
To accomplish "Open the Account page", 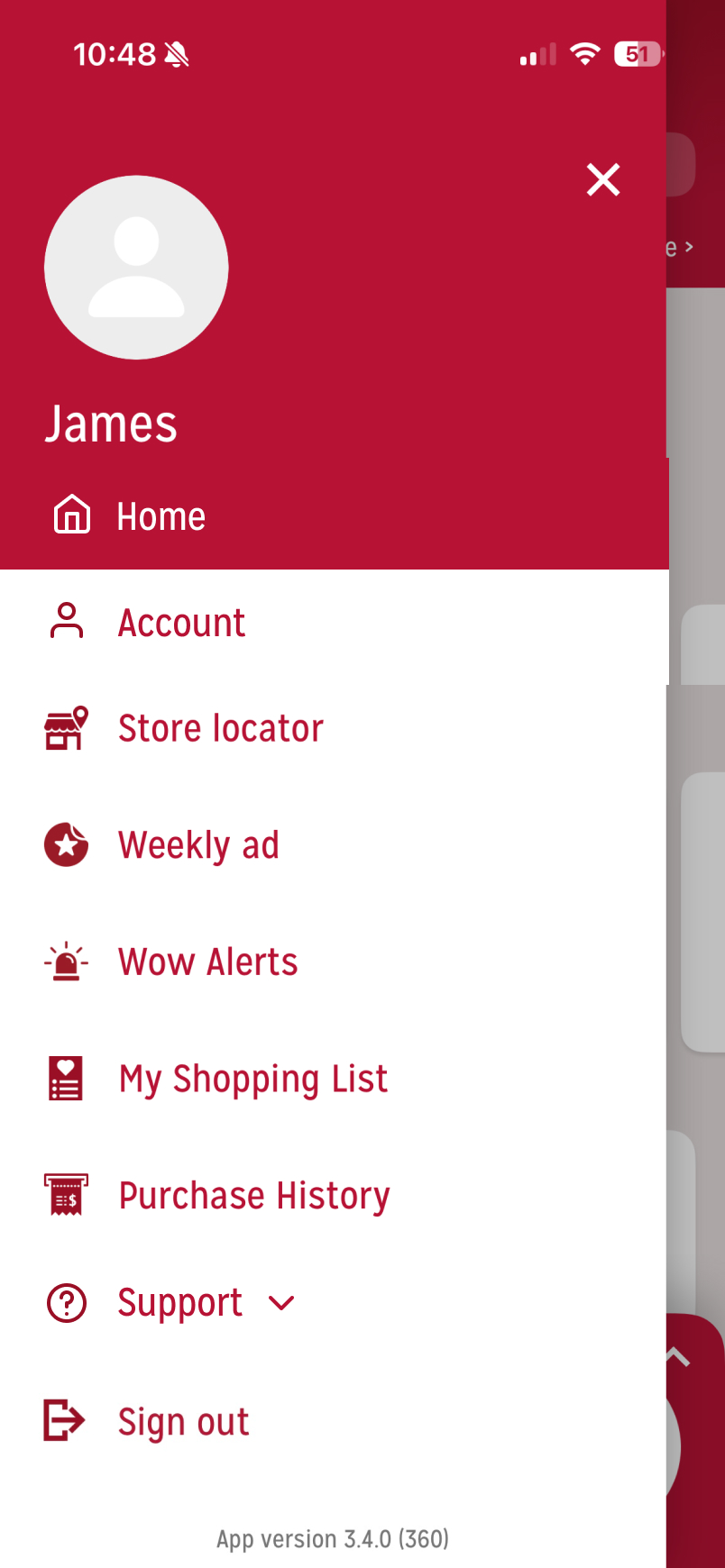I will 181,623.
